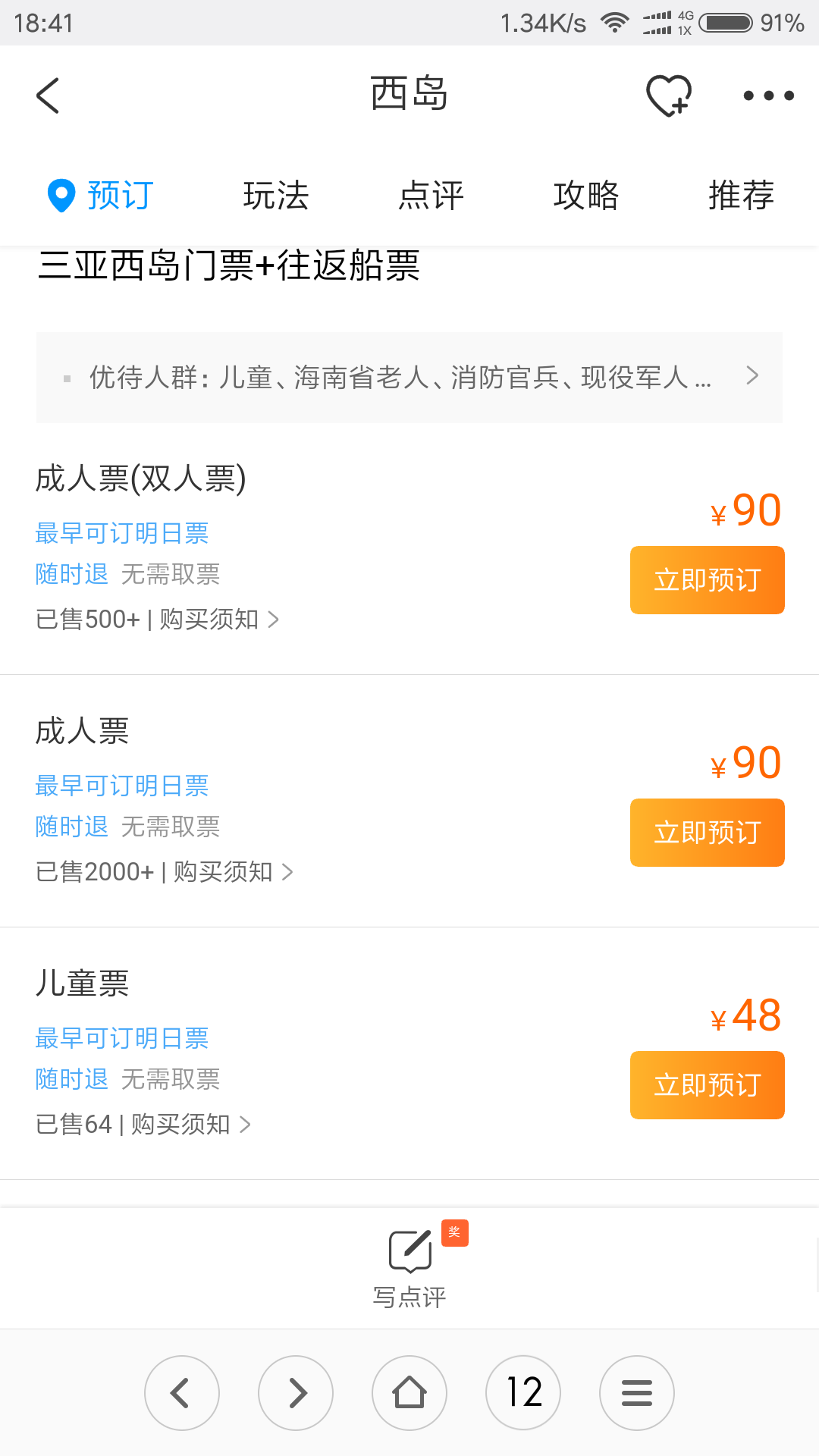Screen dimensions: 819x1456
Task: Go to browser home page
Action: pos(409,1393)
